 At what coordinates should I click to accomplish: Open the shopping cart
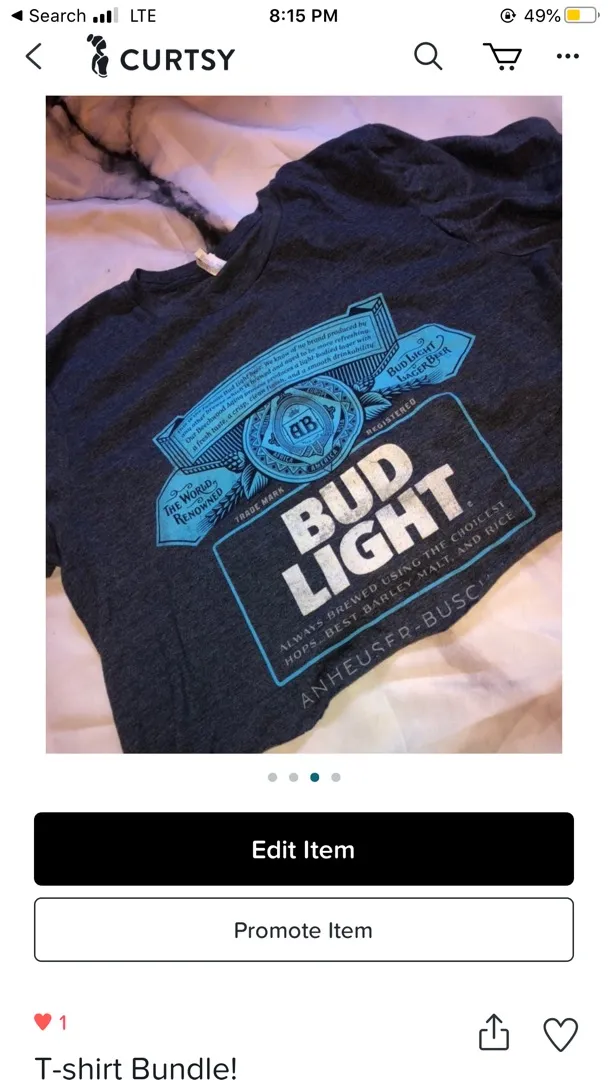502,57
